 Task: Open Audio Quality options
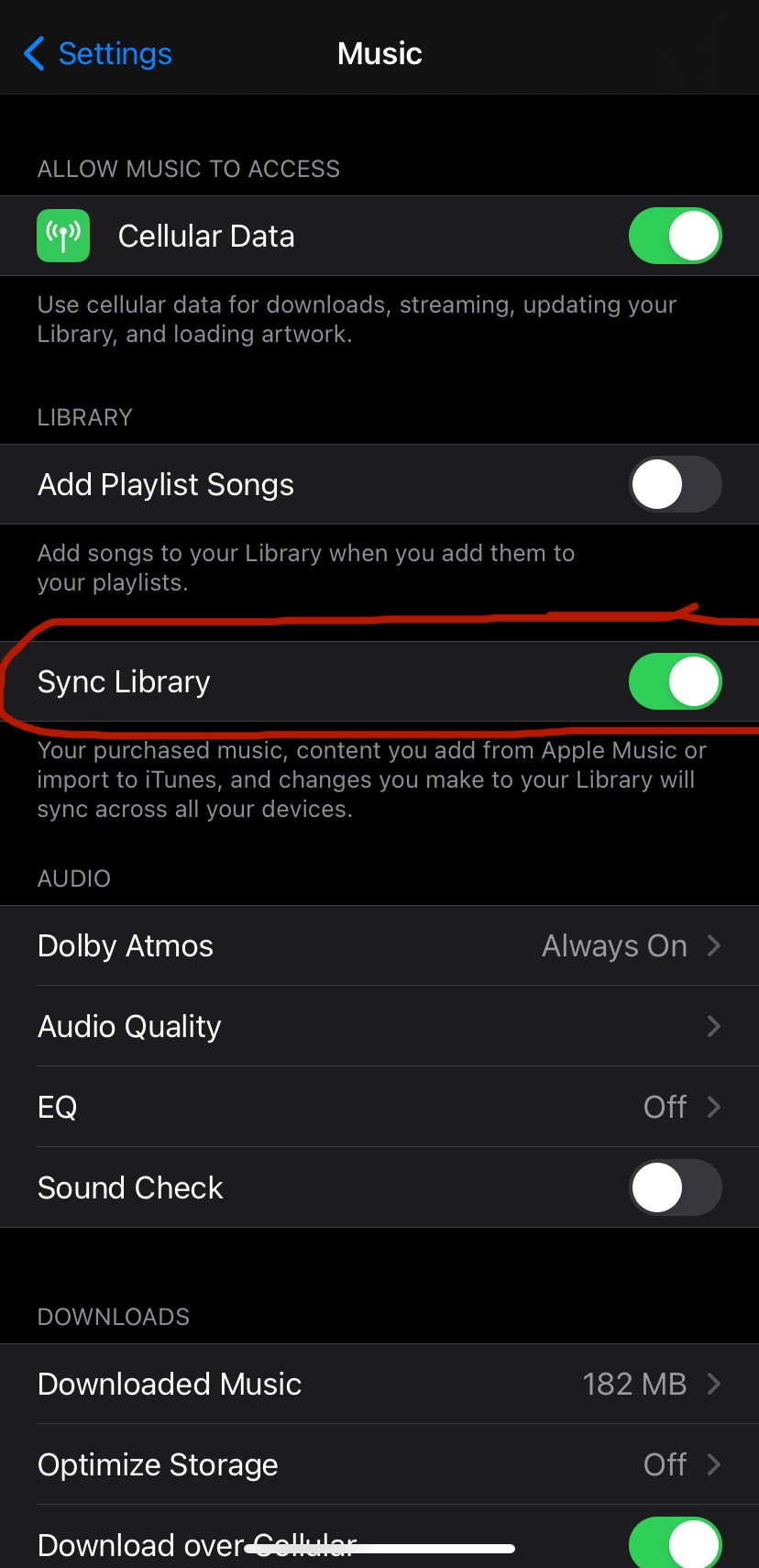point(379,1026)
